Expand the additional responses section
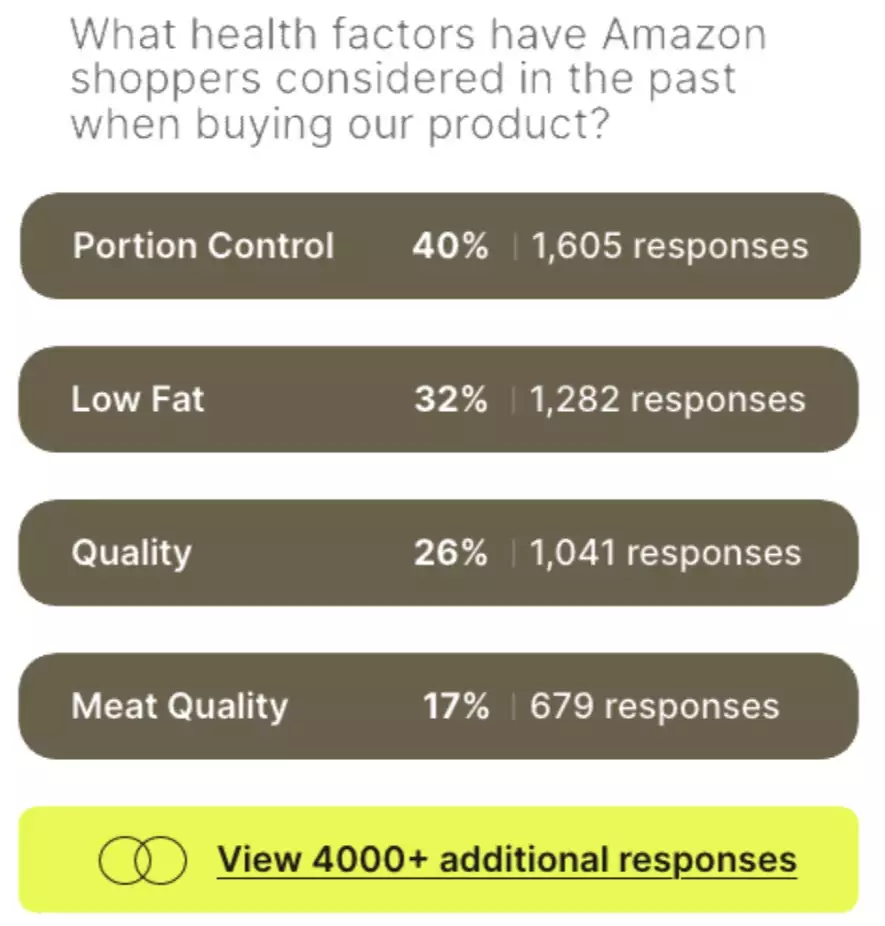 tap(440, 858)
